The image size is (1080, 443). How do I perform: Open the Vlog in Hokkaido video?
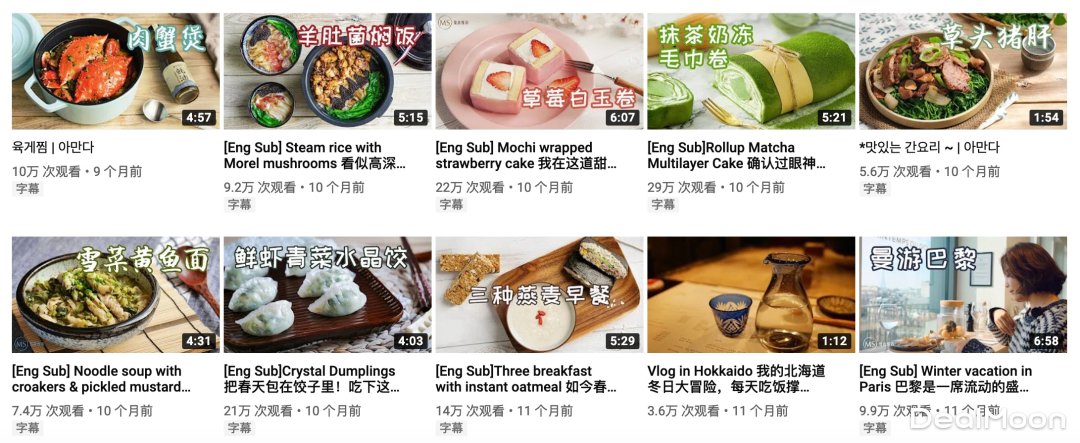[751, 294]
